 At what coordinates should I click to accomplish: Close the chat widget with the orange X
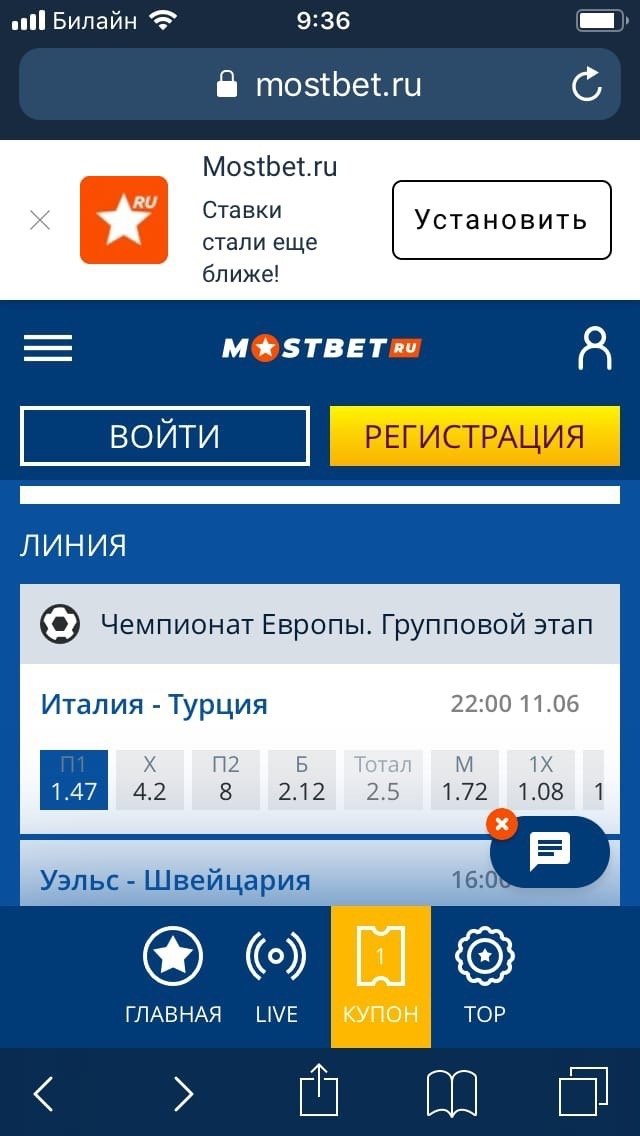point(501,825)
